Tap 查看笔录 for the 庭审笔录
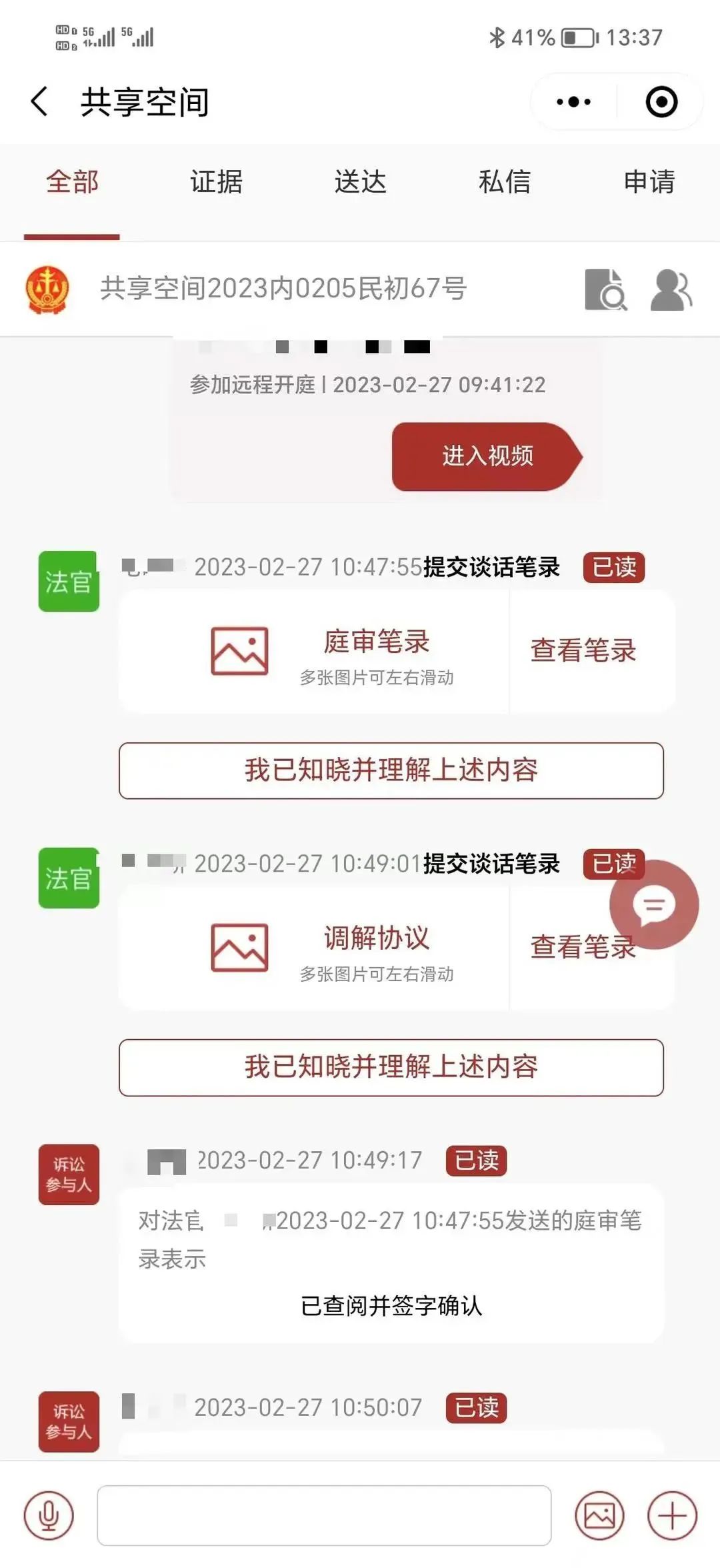This screenshot has height=1568, width=720. [583, 651]
